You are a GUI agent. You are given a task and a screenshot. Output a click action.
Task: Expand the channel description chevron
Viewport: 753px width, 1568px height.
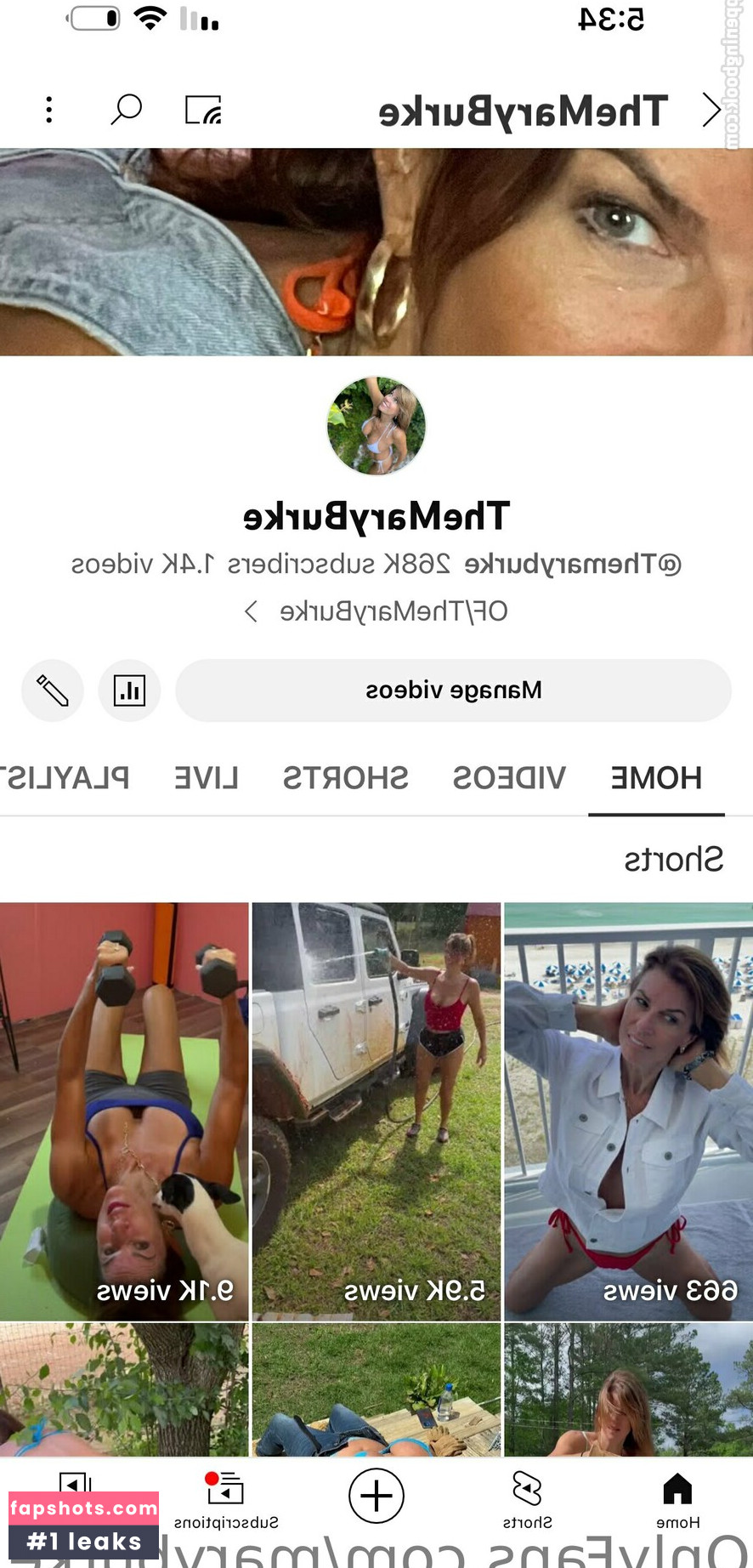(x=251, y=611)
